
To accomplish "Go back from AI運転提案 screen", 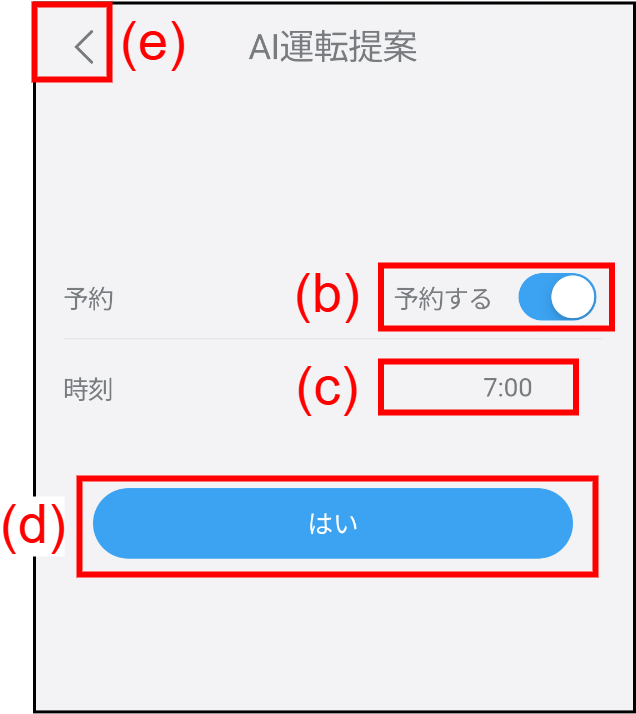I will point(84,46).
